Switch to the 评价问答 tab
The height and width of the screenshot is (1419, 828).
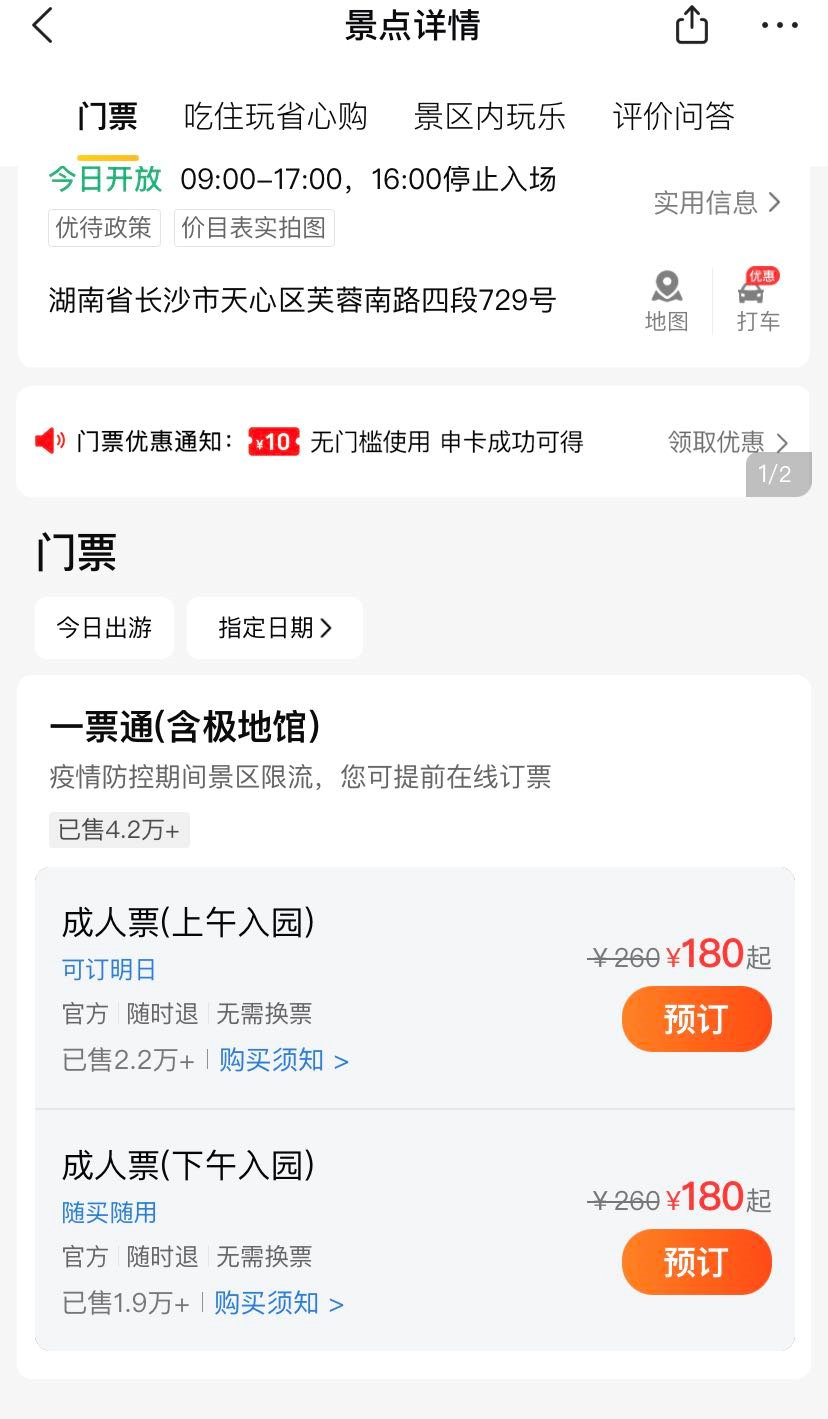coord(673,117)
